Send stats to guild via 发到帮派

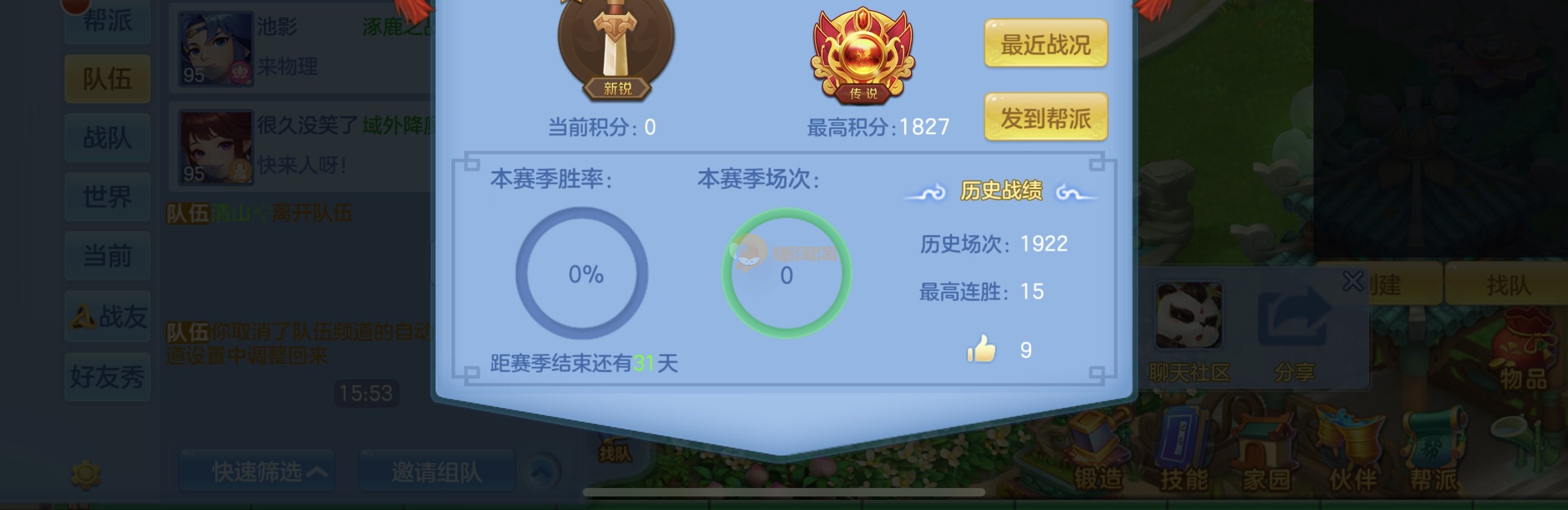pyautogui.click(x=1045, y=117)
